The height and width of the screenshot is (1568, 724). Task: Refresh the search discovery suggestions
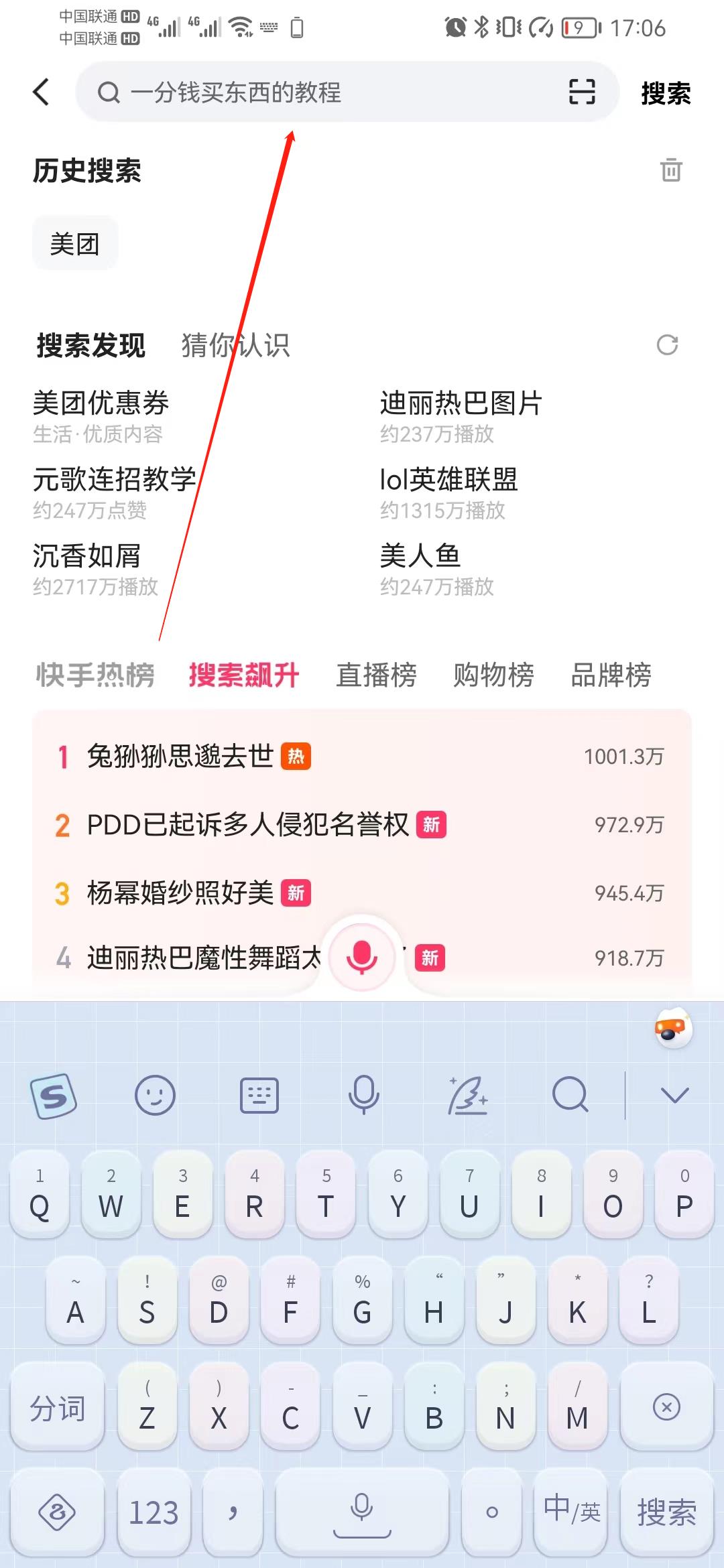click(x=667, y=345)
